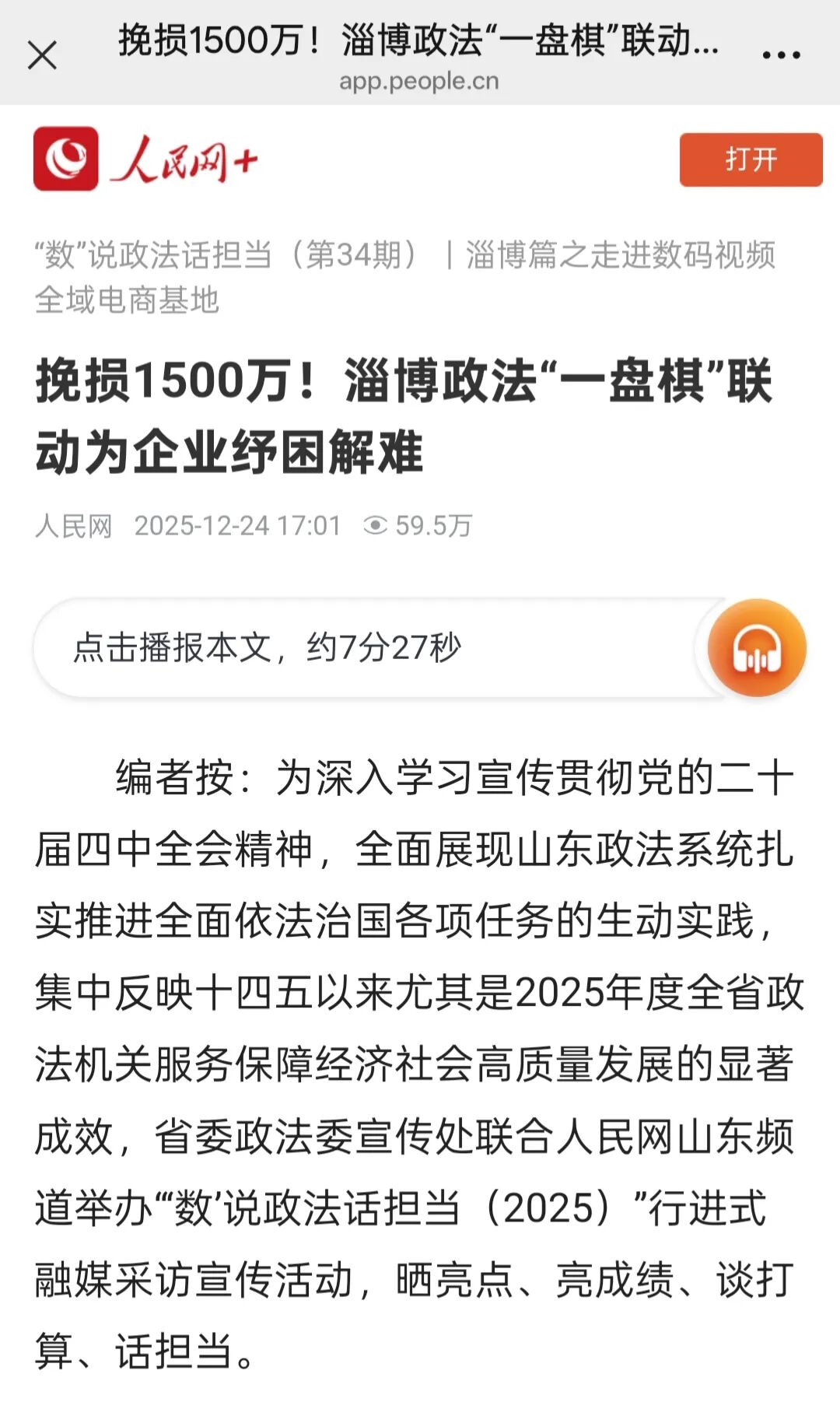
Task: Tap the orange 打开 button
Action: (x=751, y=159)
